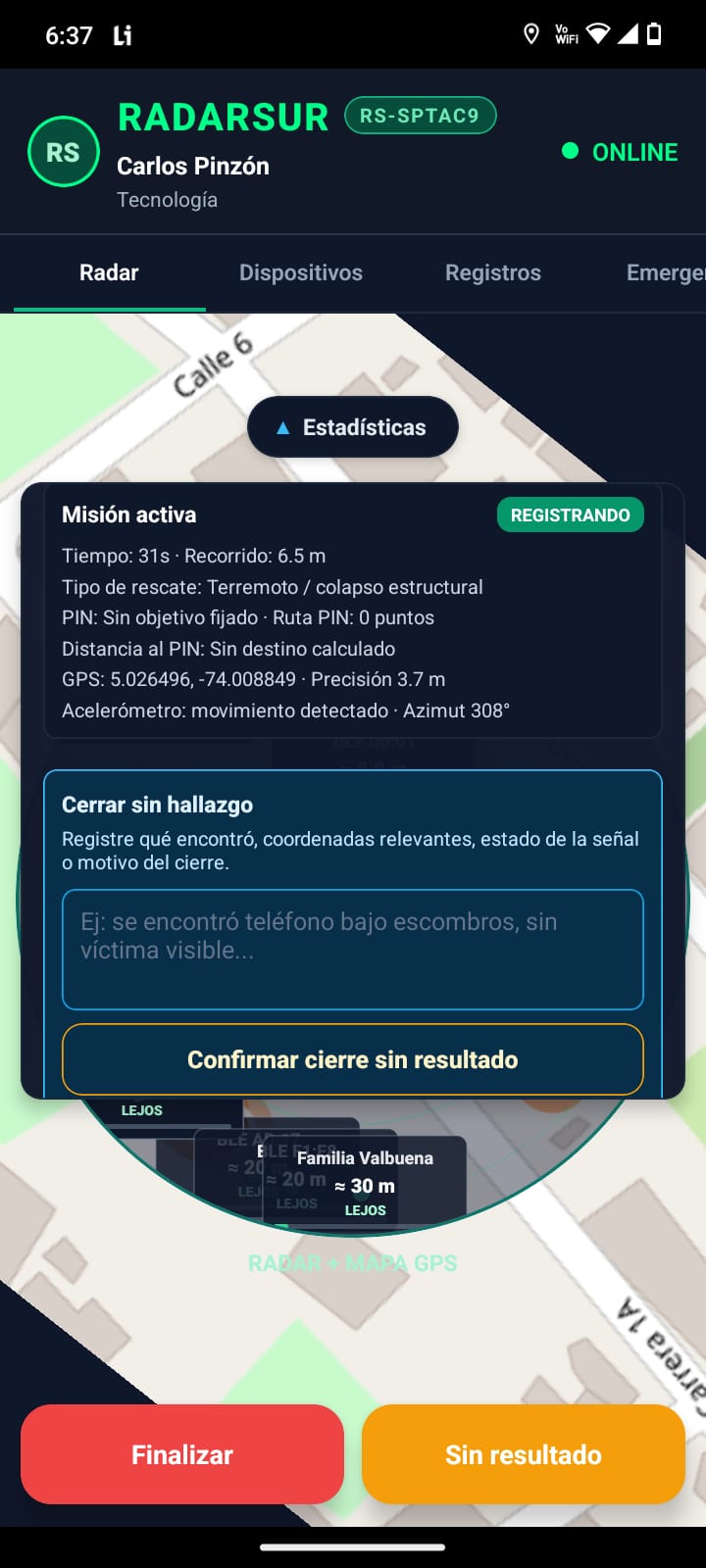Select the Radar tab
Screen dimensions: 706x1568
pyautogui.click(x=109, y=272)
